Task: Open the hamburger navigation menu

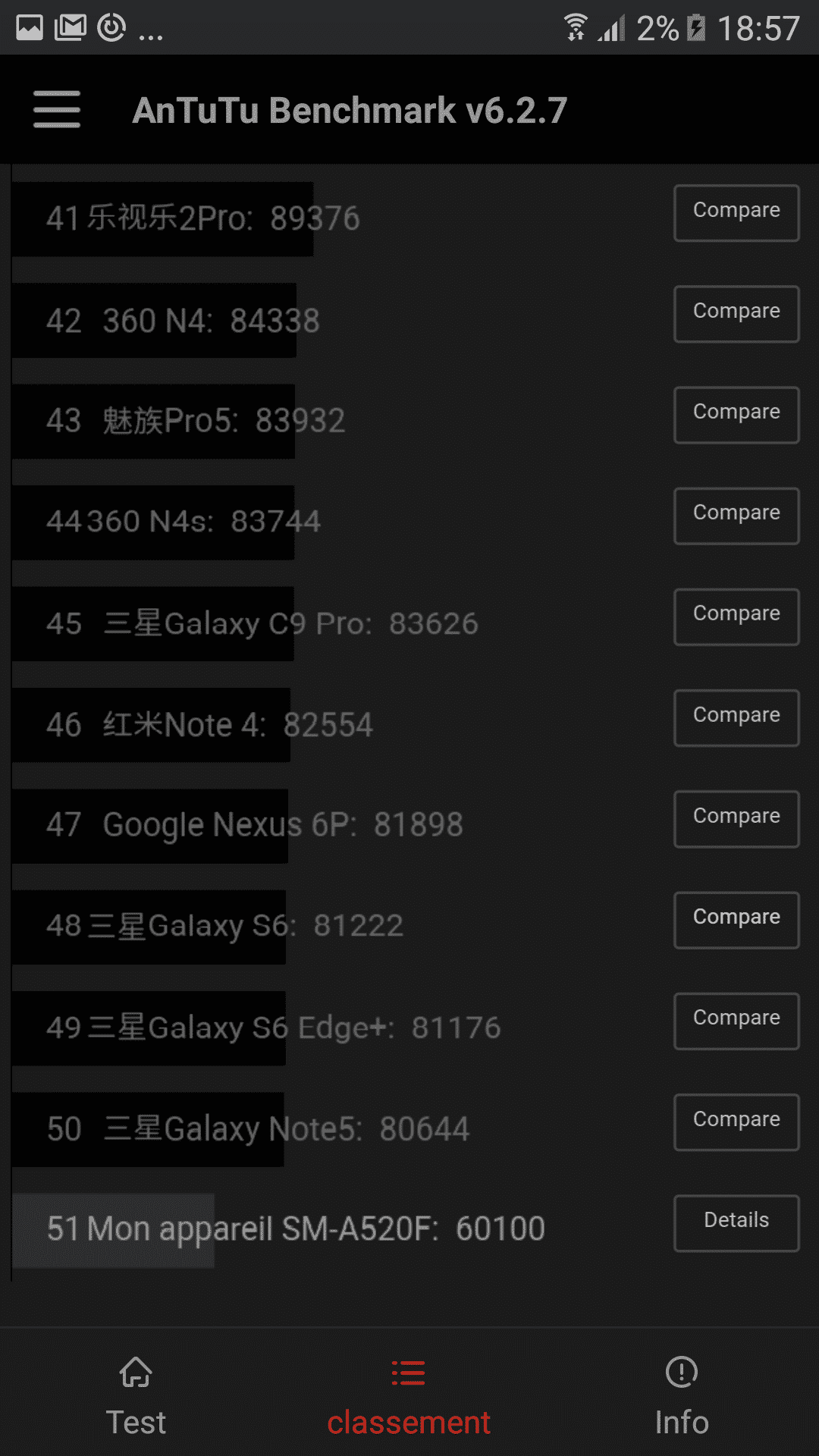Action: [57, 109]
